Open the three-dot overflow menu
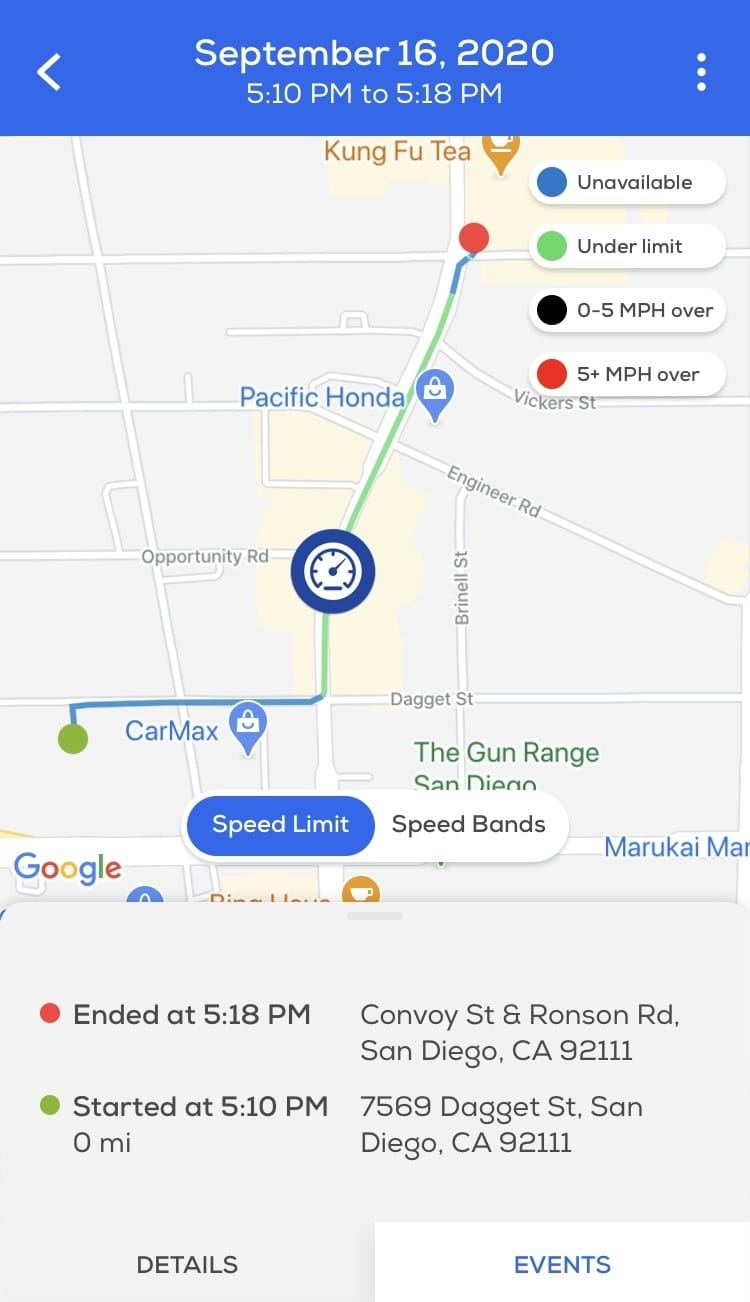Screen dimensions: 750x1302 pos(701,72)
